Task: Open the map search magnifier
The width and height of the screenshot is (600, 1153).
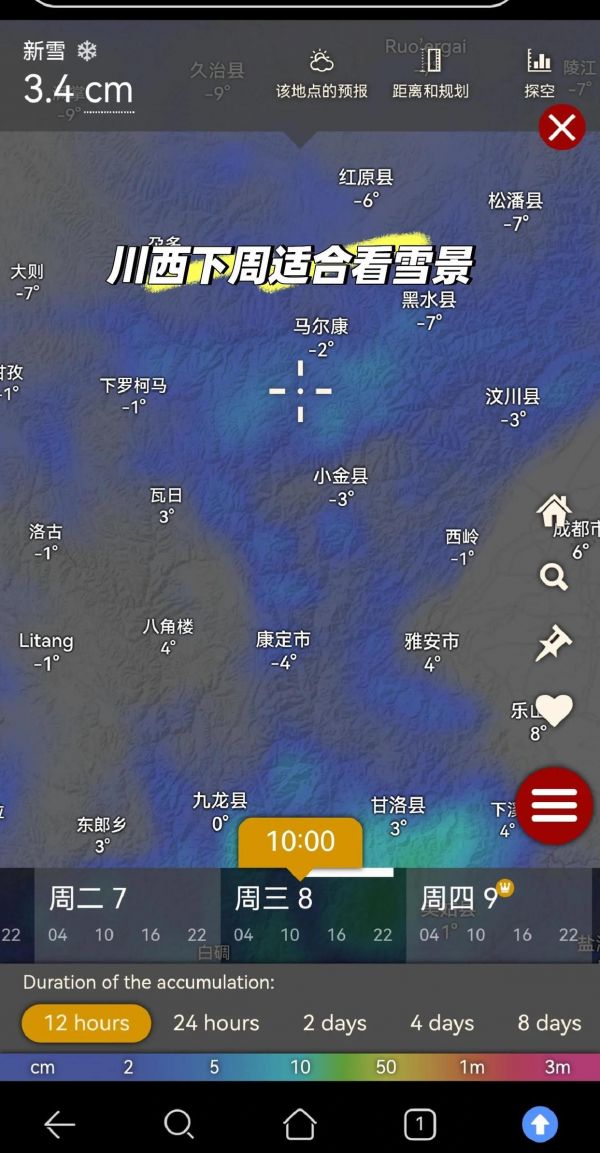Action: [553, 576]
